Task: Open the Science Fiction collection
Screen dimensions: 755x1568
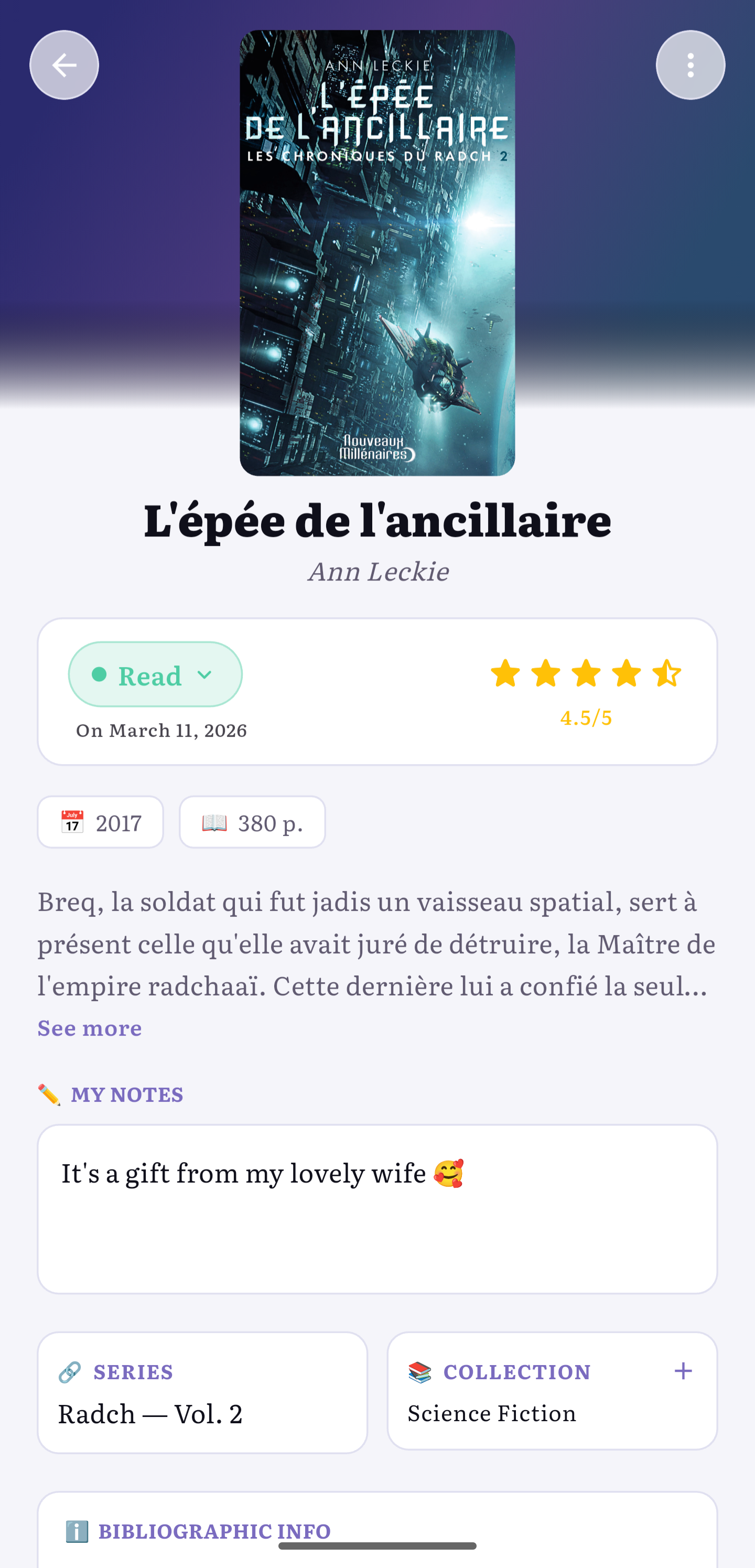Action: pyautogui.click(x=492, y=1413)
